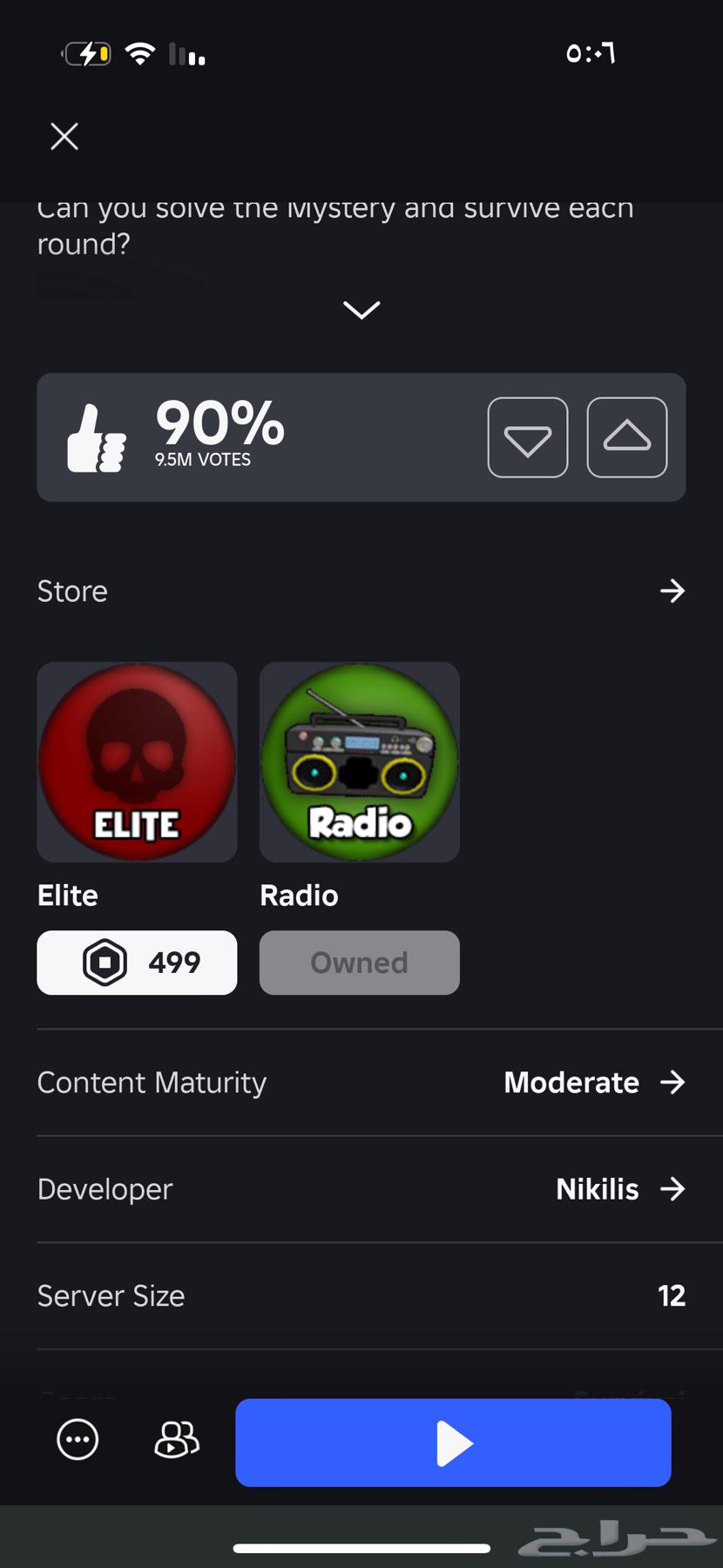
Task: Open the friends playing icon
Action: point(177,1440)
